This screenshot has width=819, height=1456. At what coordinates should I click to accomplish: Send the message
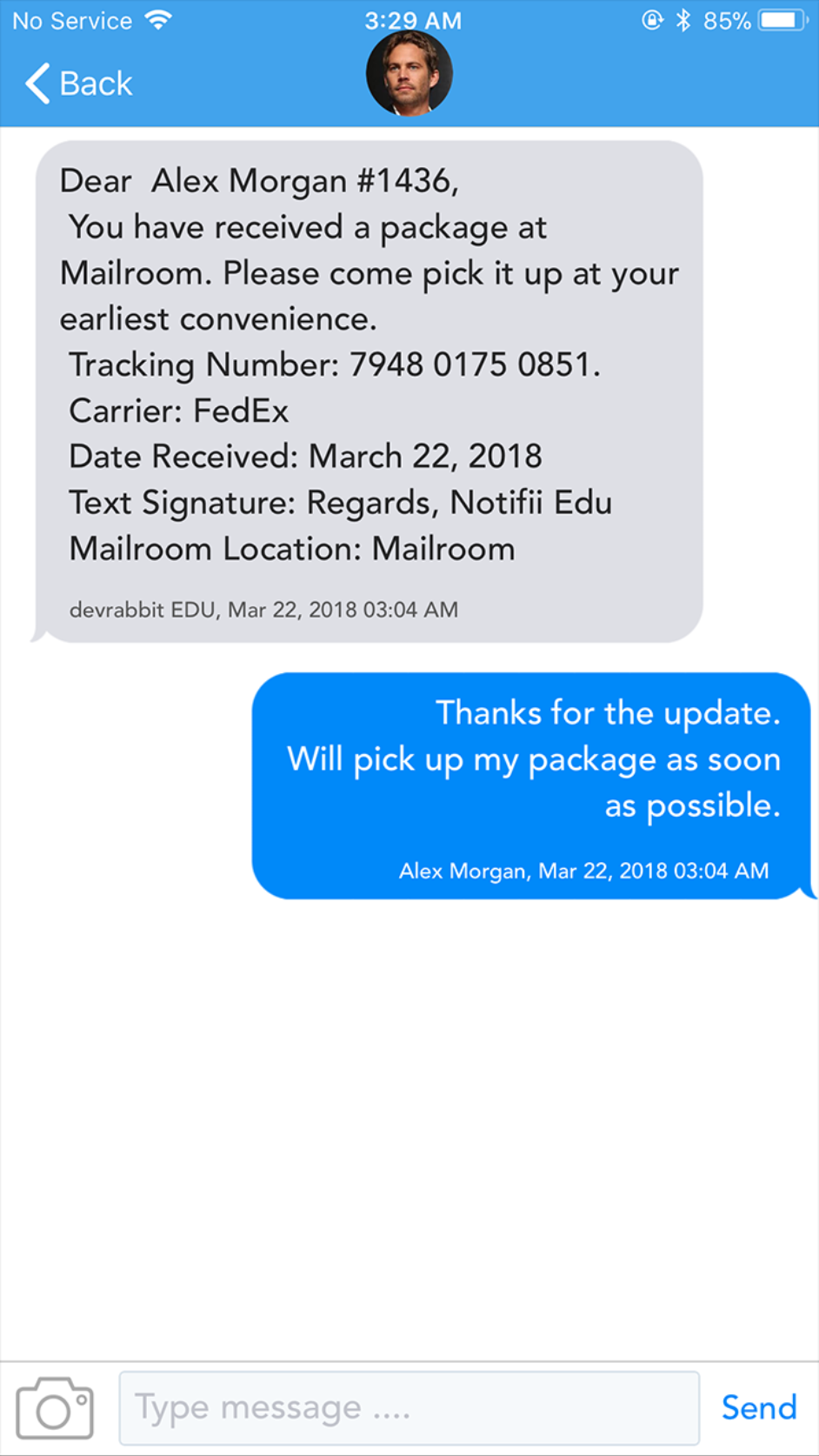(x=758, y=1407)
